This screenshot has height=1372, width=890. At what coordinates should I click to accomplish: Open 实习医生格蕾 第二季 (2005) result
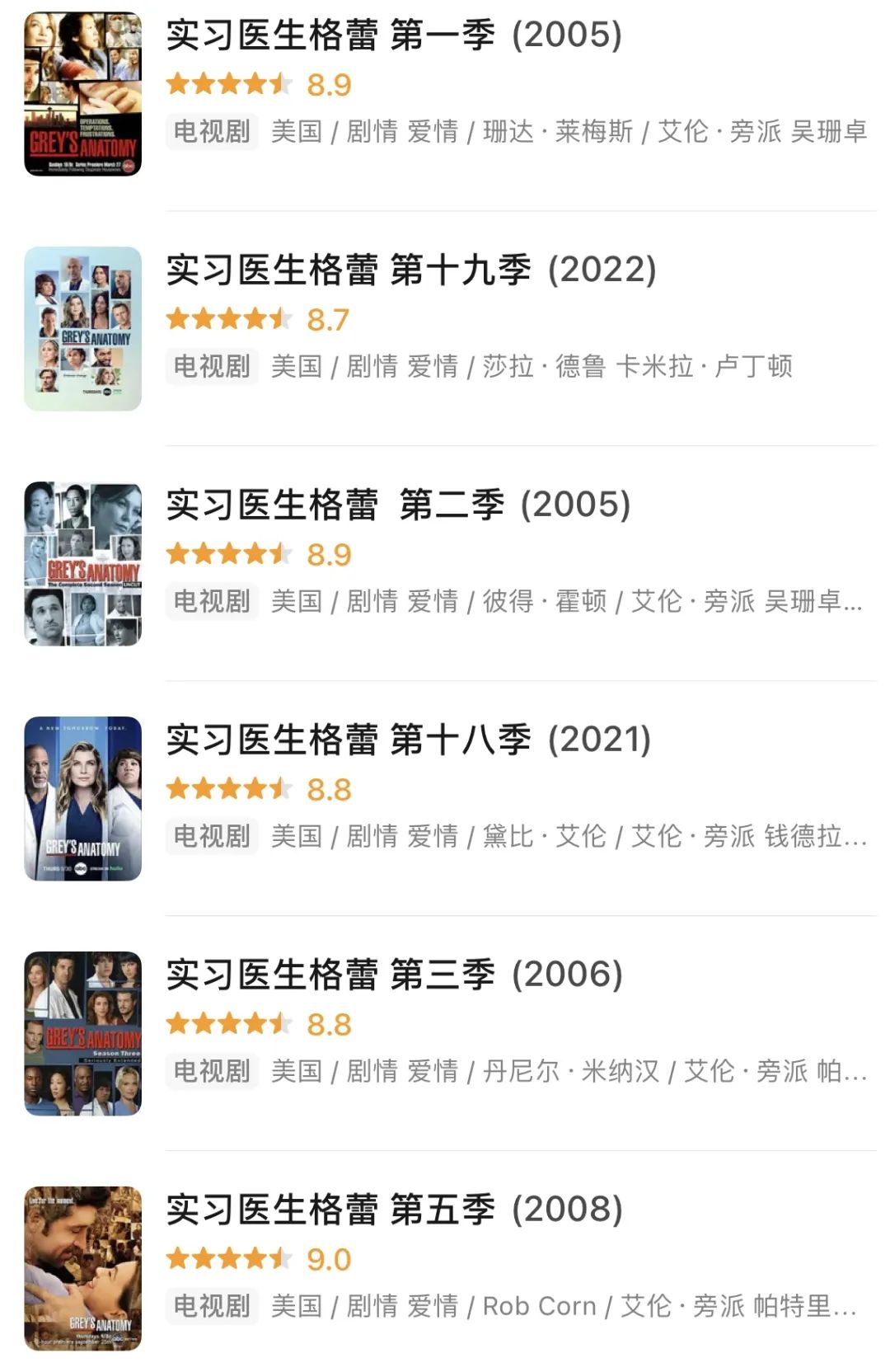398,505
